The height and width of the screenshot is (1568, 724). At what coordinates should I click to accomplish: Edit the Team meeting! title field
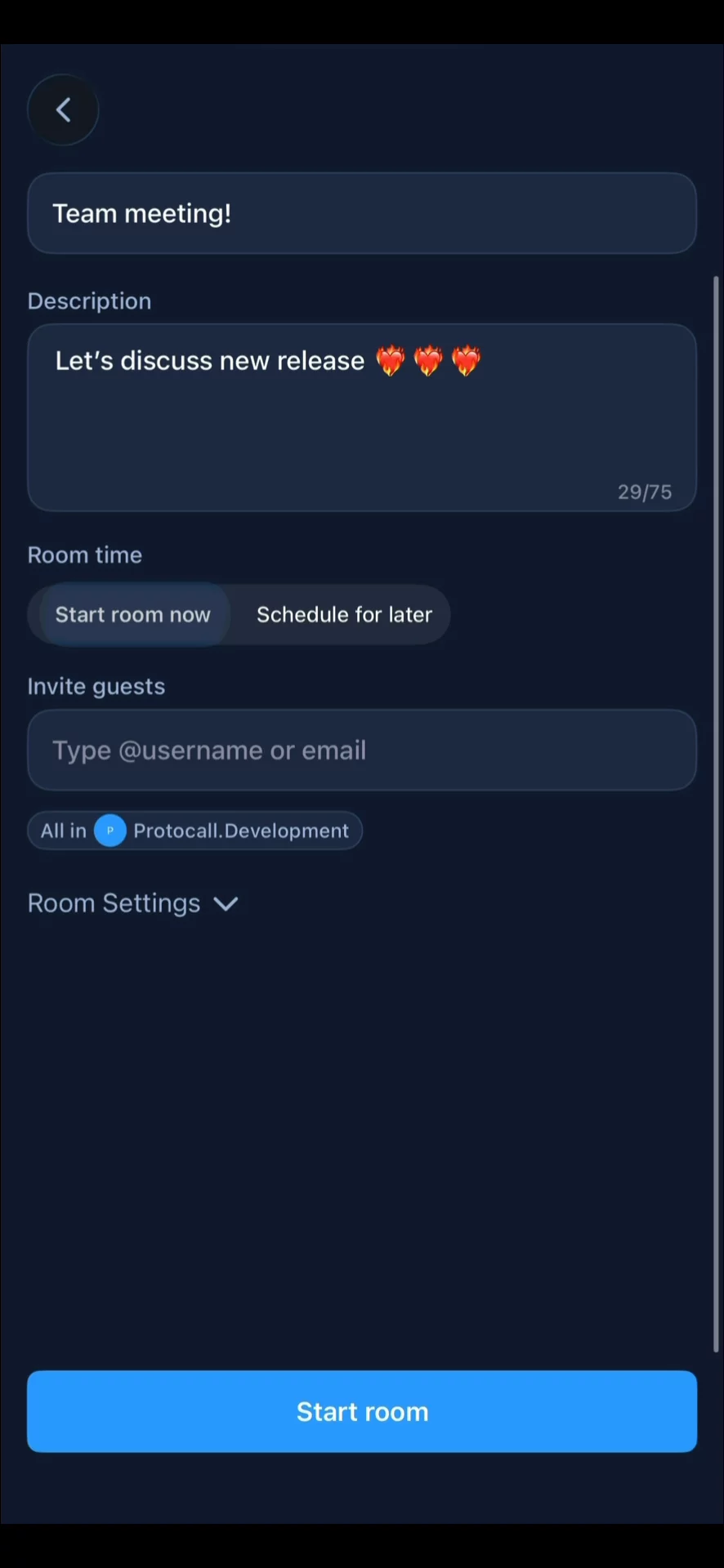pos(362,213)
